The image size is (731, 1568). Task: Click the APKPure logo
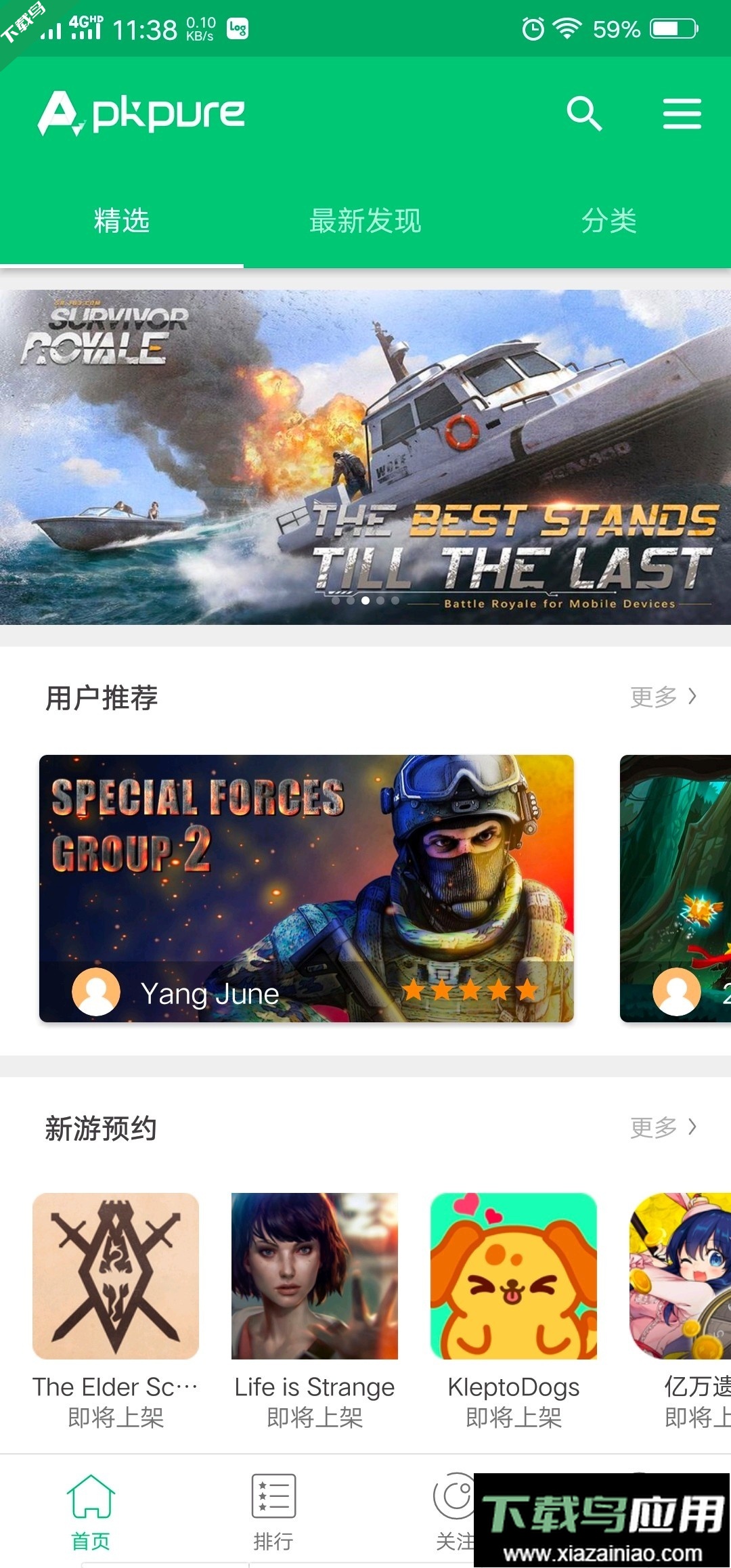(142, 112)
